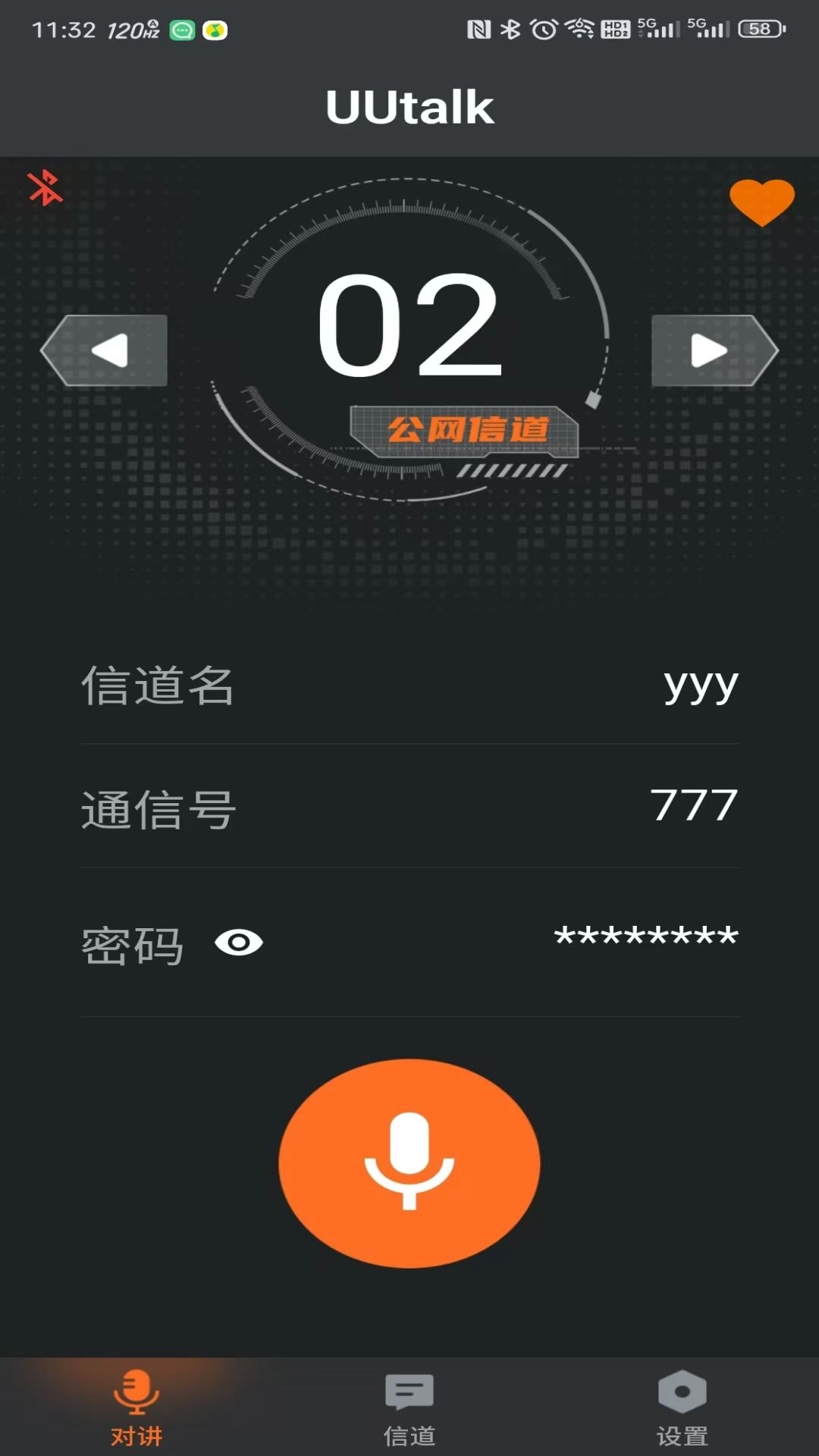Go to the previous channel with left arrow
Screen dimensions: 819x1456
click(x=105, y=350)
